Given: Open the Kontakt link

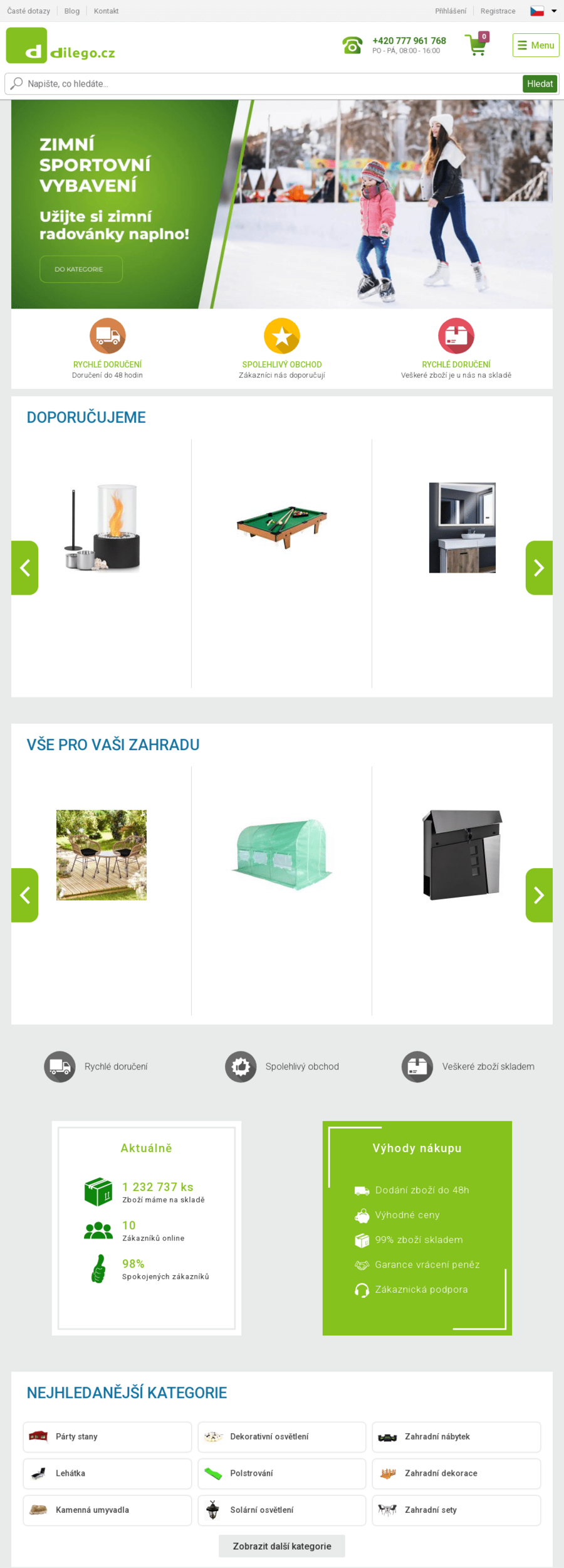Looking at the screenshot, I should [x=106, y=11].
